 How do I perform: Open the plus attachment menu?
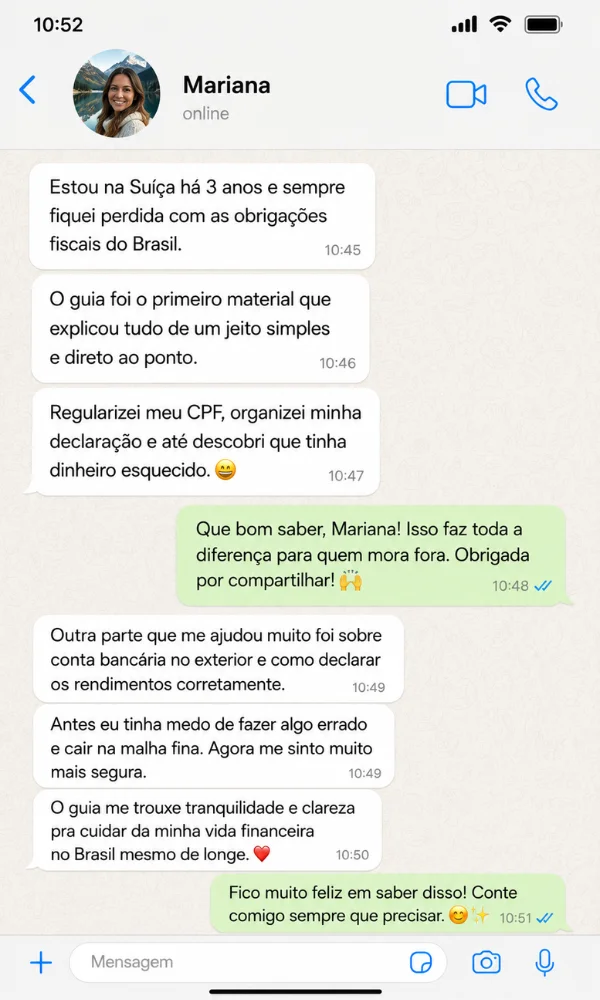click(x=41, y=962)
